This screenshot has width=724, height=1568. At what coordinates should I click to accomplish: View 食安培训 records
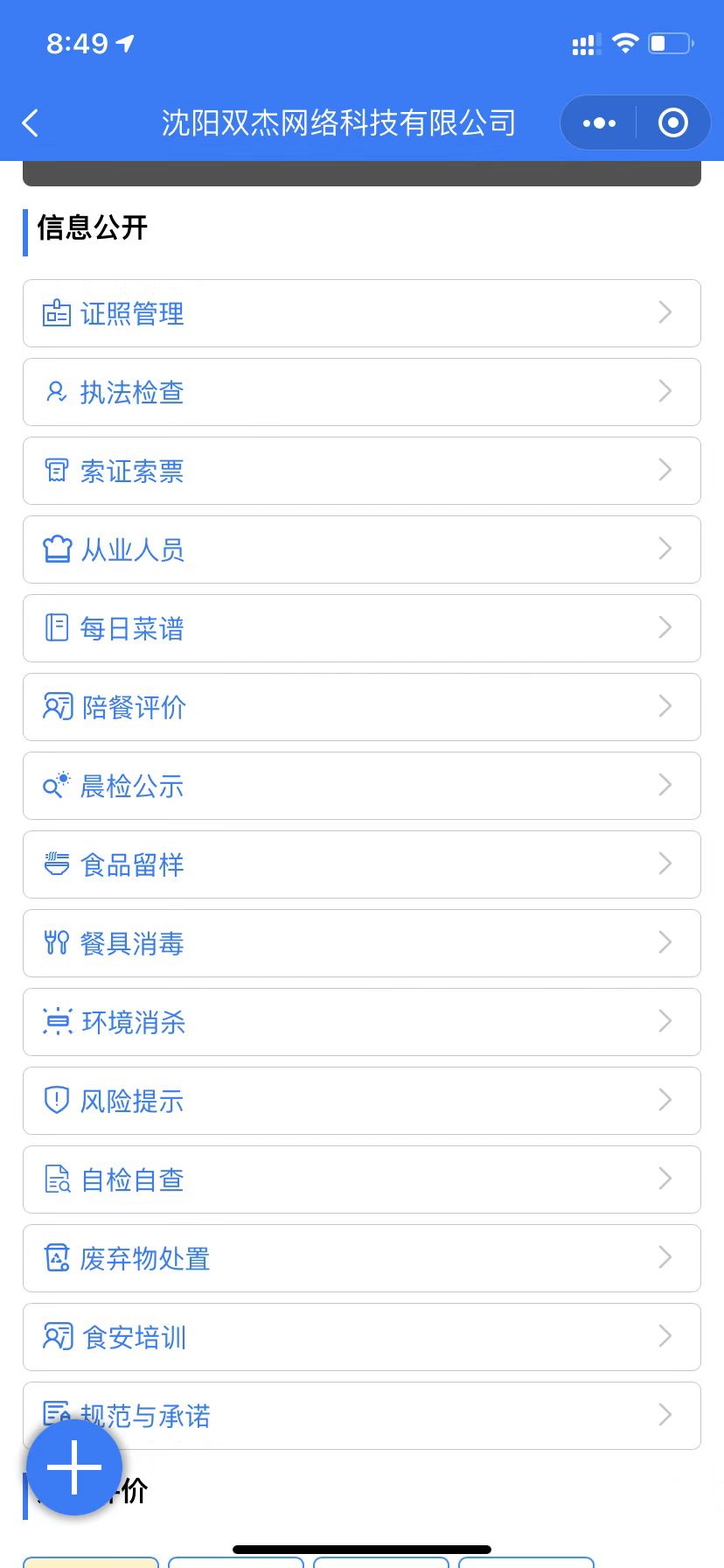tap(362, 1337)
